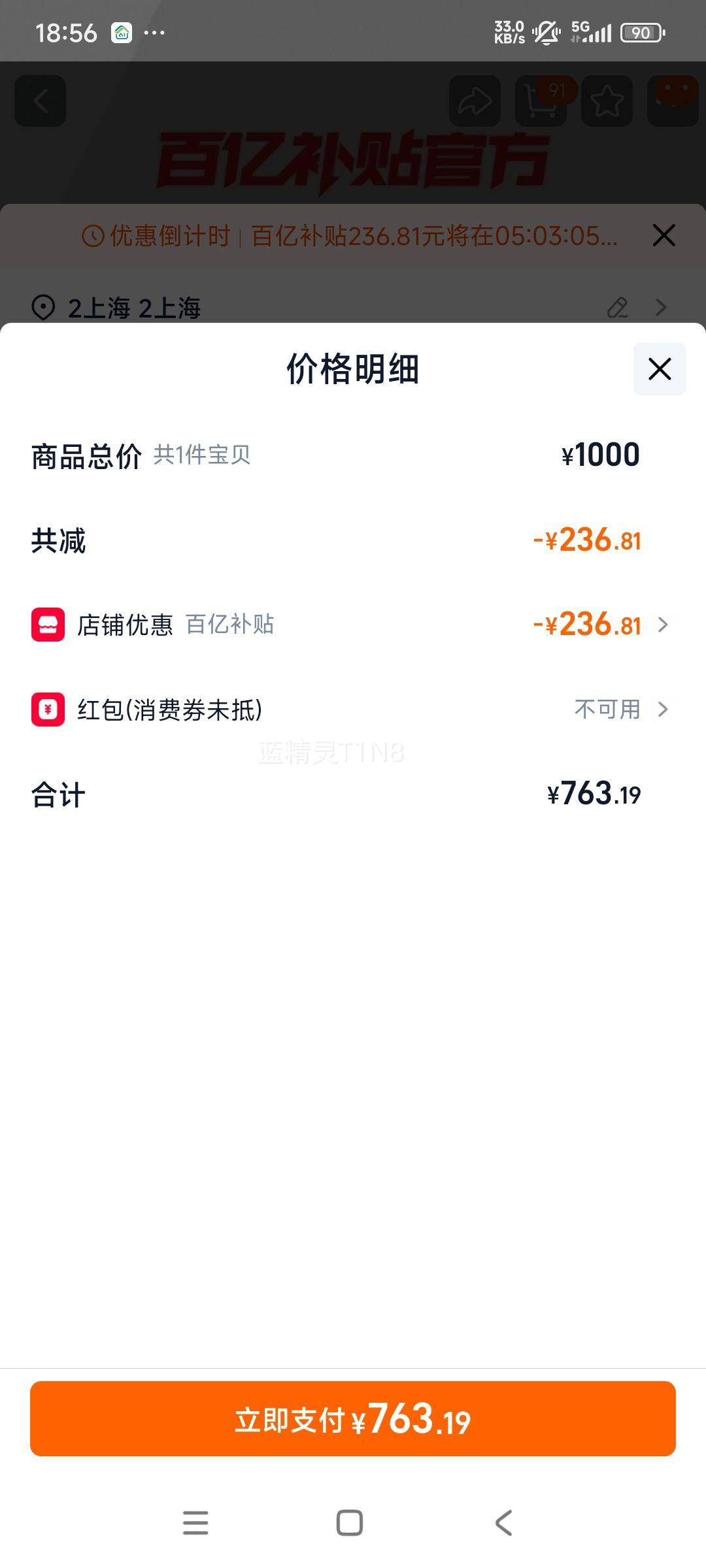
Task: Open the share icon at top
Action: (474, 101)
